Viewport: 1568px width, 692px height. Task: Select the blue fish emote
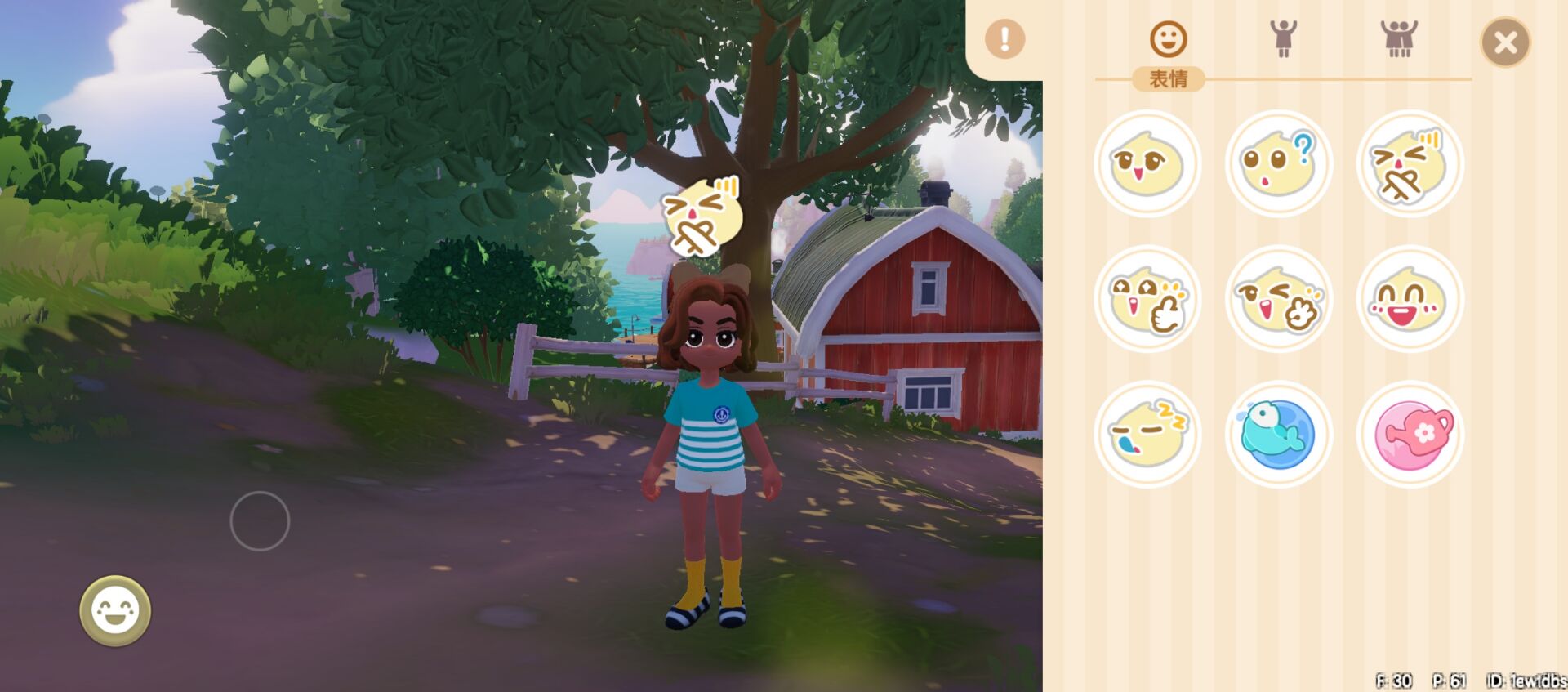point(1278,435)
